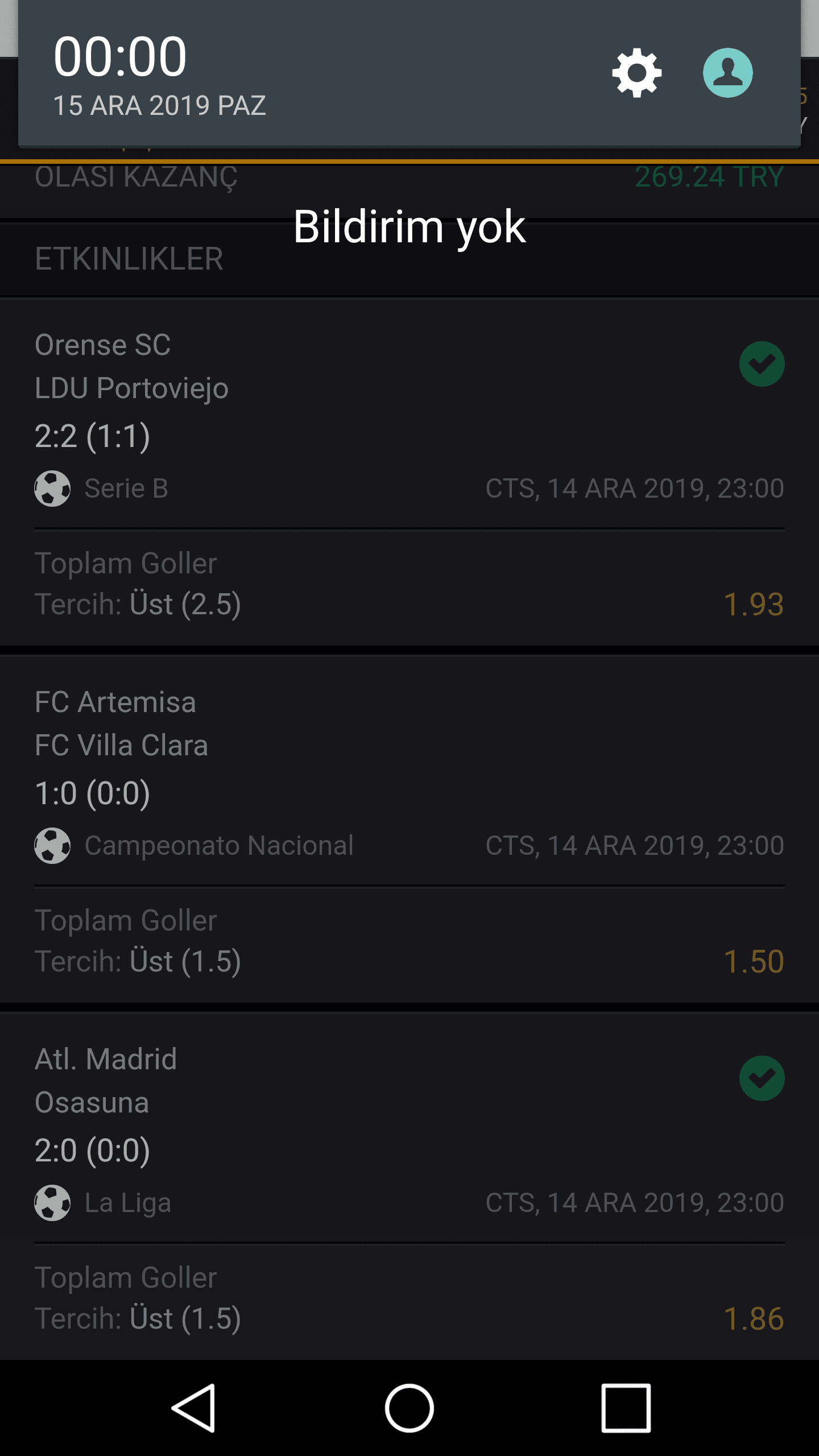This screenshot has width=819, height=1456.
Task: Open the user profile avatar
Action: (728, 73)
